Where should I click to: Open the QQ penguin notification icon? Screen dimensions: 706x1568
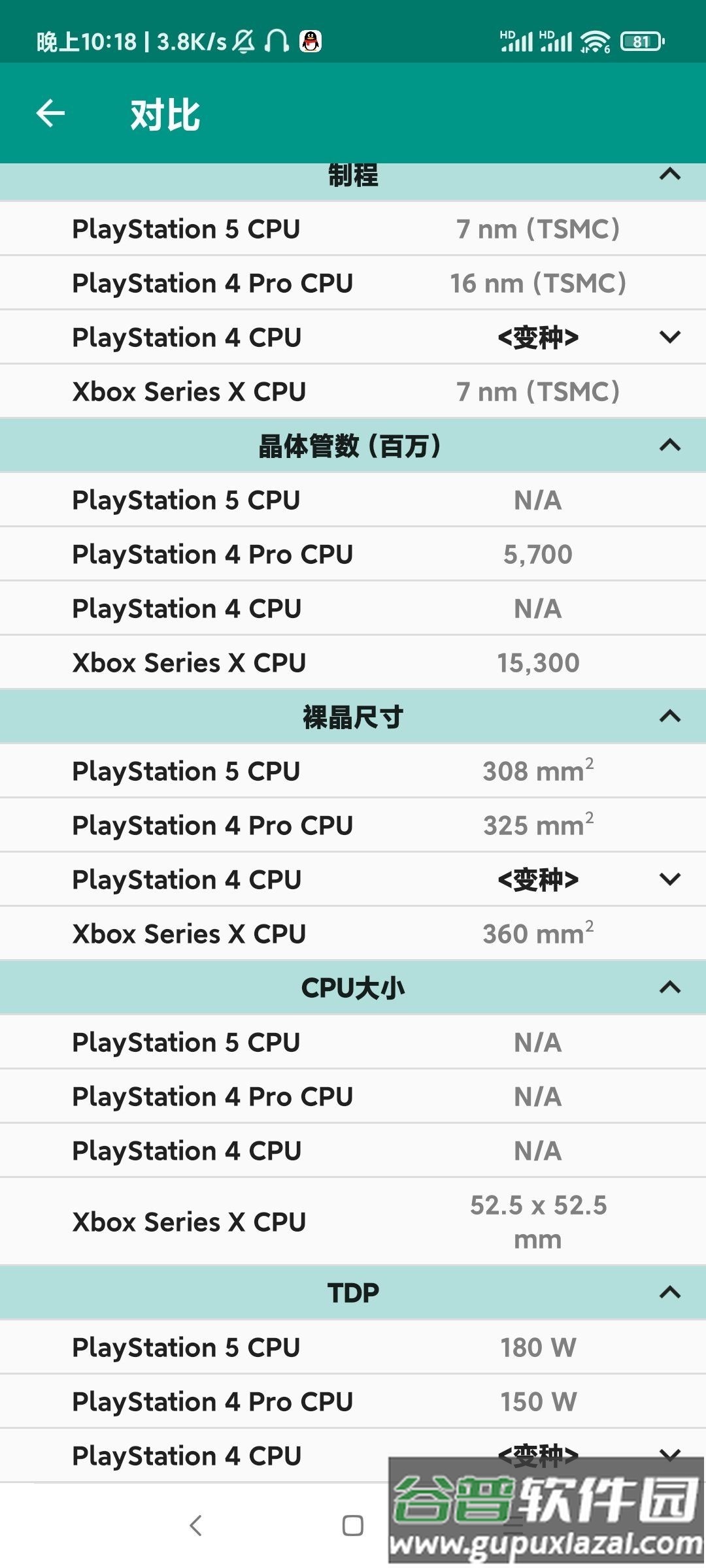[310, 41]
